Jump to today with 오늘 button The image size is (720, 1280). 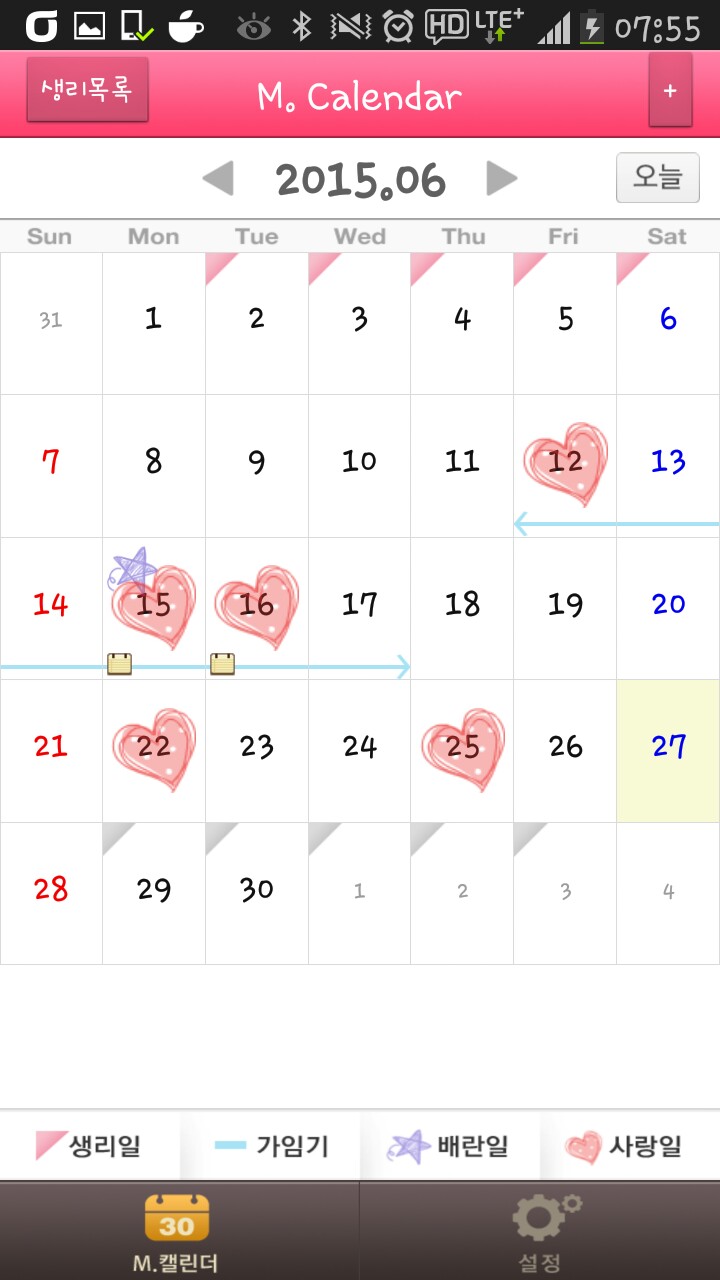[x=657, y=178]
